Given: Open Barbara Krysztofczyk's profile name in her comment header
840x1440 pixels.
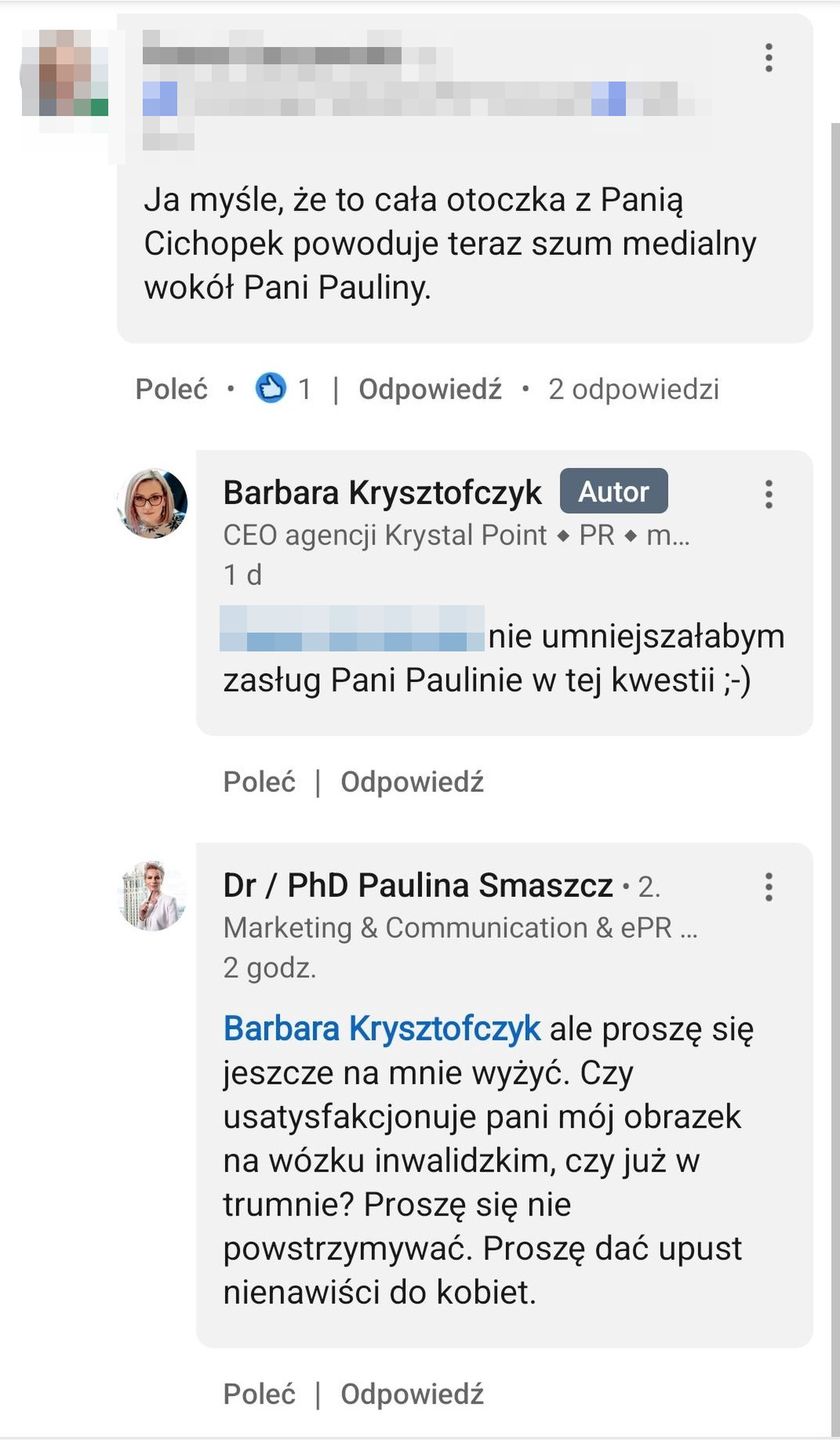Looking at the screenshot, I should (382, 492).
